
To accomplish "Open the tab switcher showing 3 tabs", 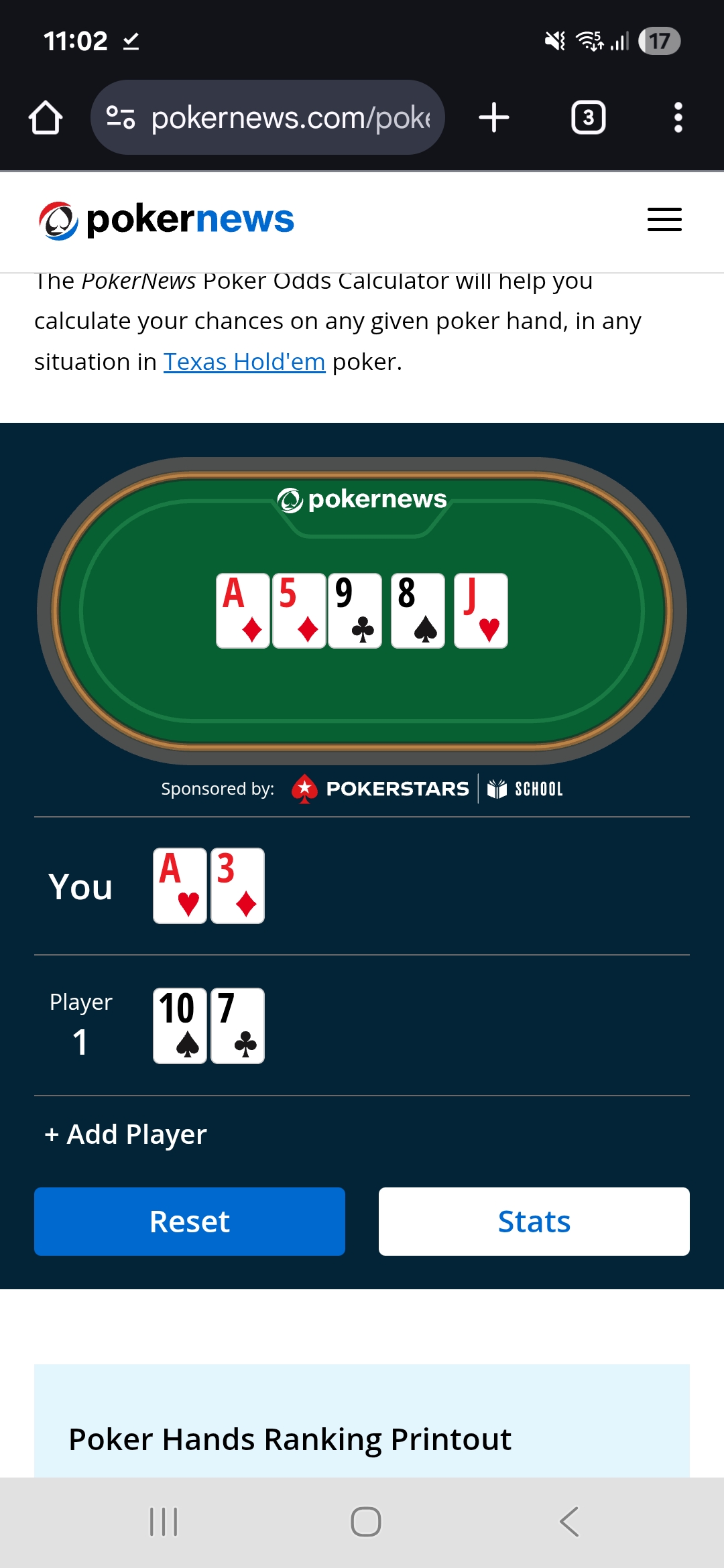I will click(588, 118).
